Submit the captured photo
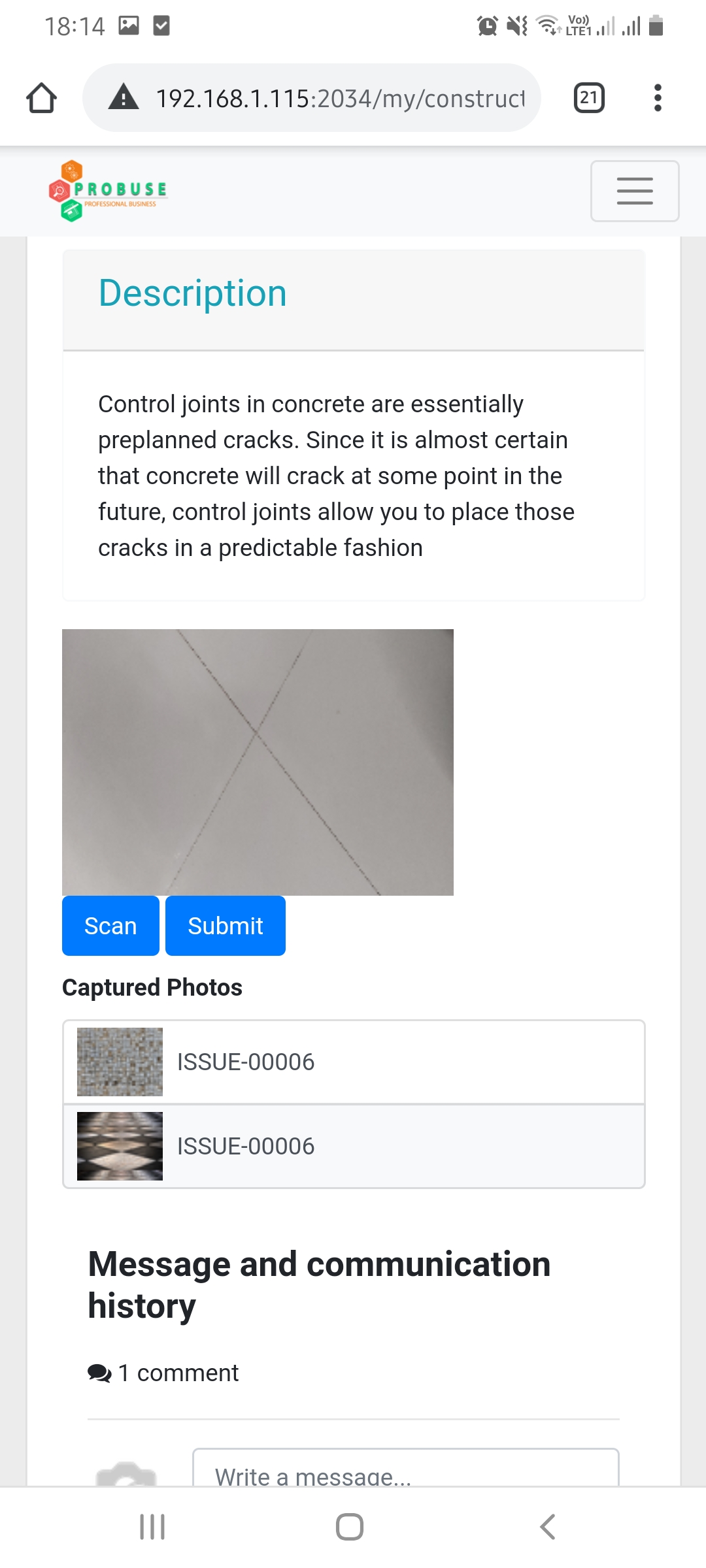The image size is (706, 1568). (226, 926)
